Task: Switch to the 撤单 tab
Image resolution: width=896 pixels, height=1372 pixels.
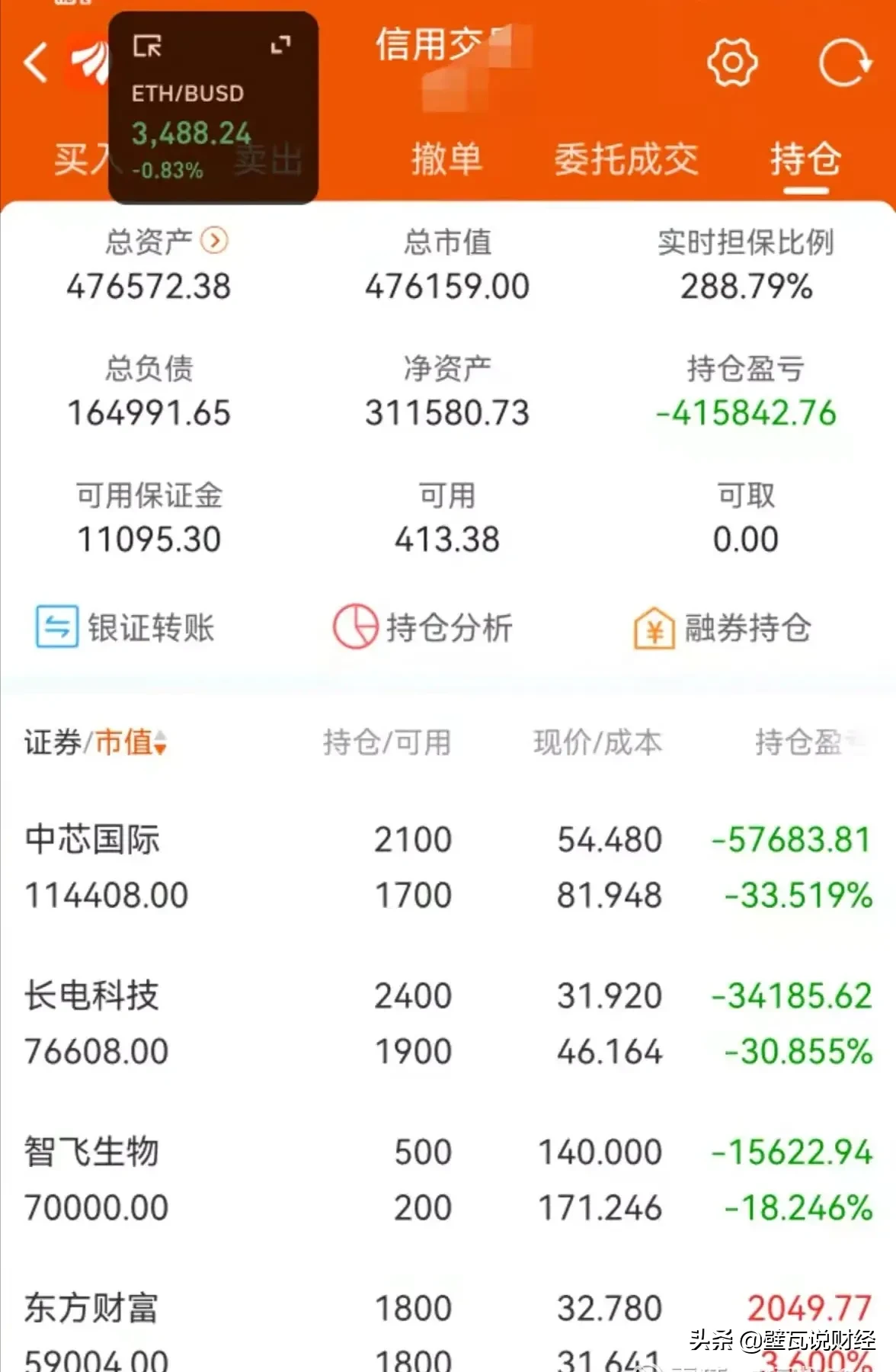Action: 446,159
